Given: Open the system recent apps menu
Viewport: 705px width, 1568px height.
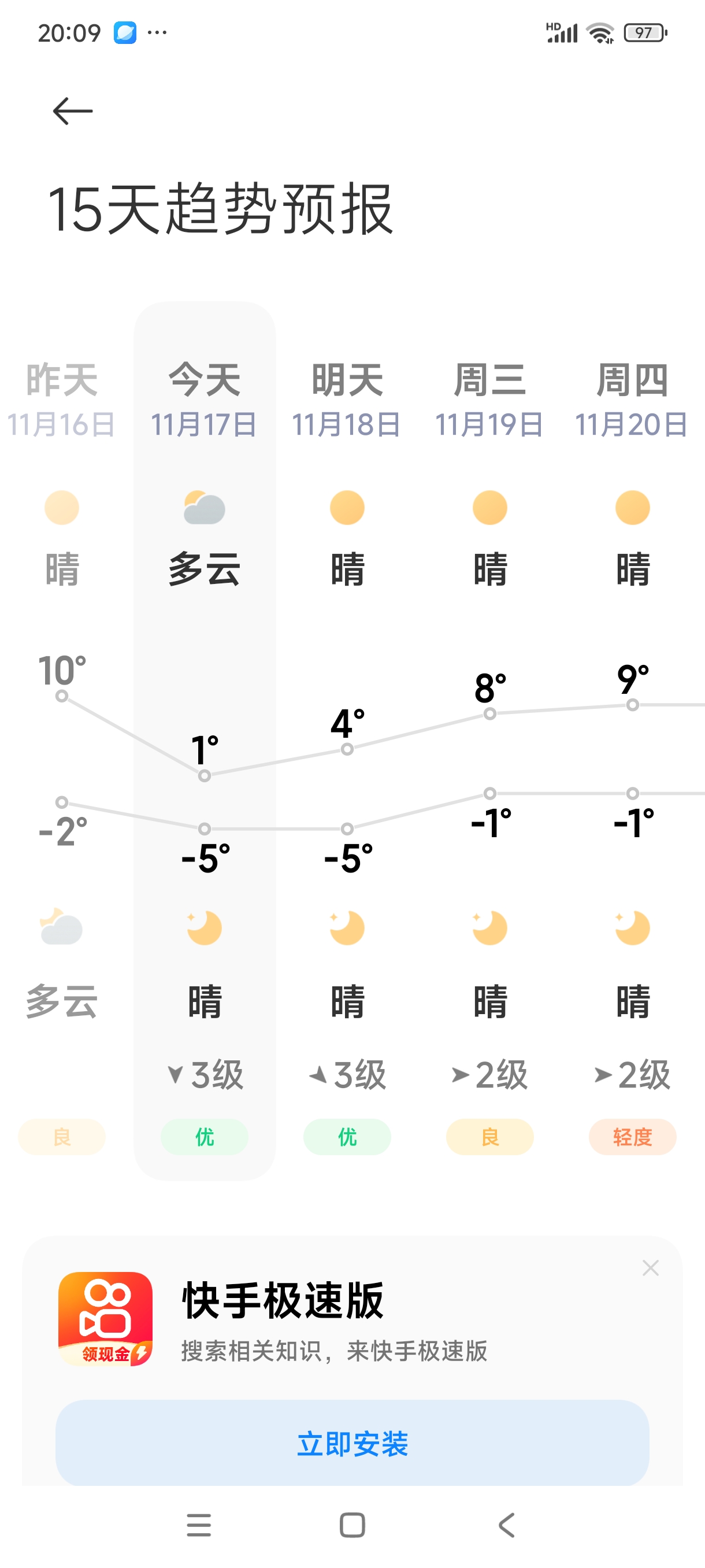Looking at the screenshot, I should click(199, 1525).
